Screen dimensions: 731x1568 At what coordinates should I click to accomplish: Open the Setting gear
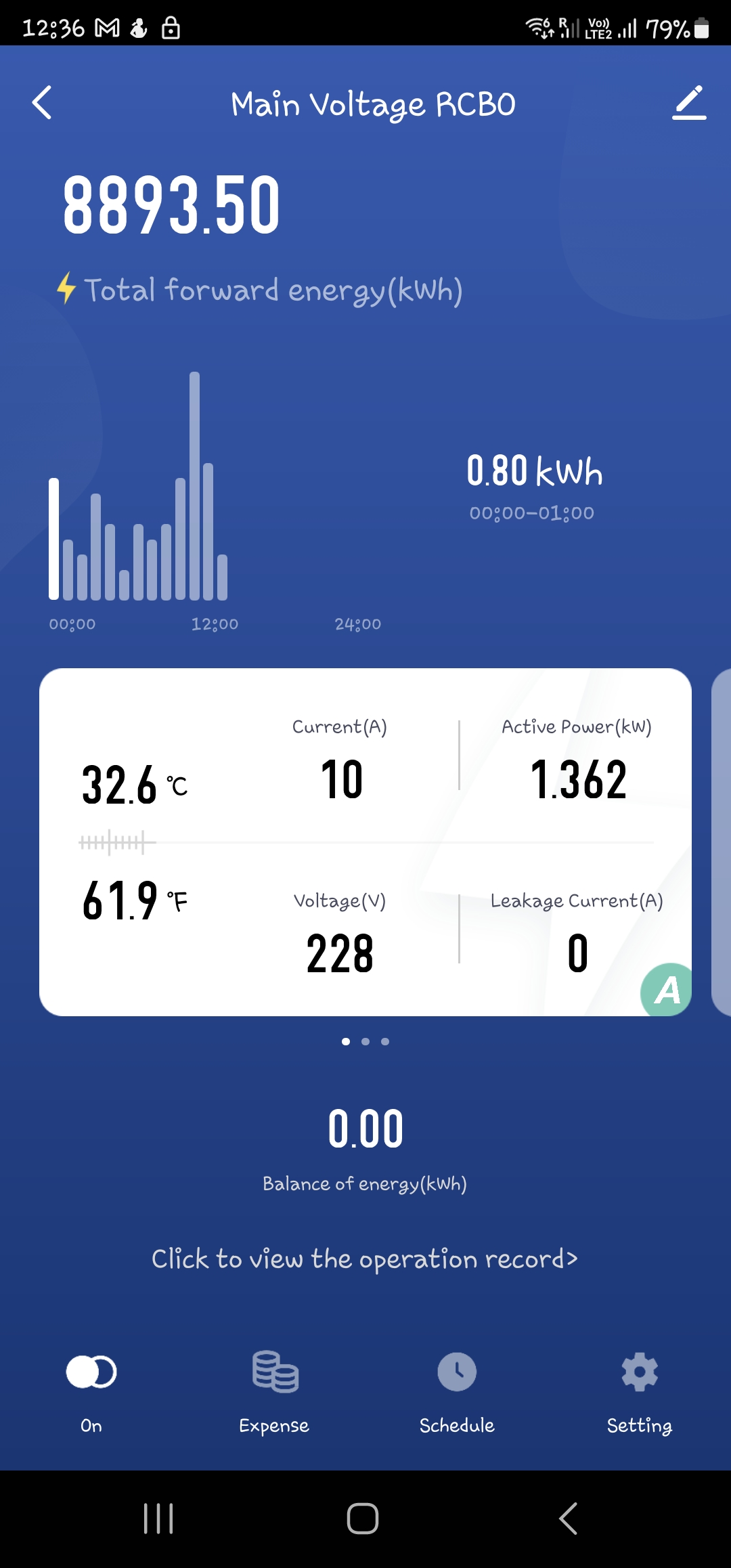[x=640, y=1372]
